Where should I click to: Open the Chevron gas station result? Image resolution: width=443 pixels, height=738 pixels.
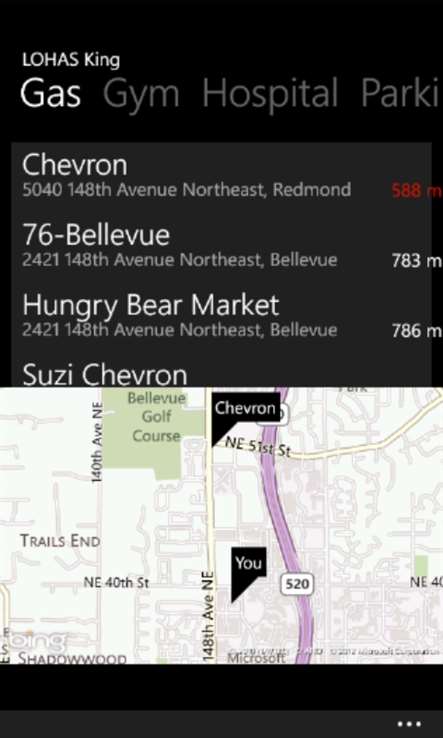point(221,176)
